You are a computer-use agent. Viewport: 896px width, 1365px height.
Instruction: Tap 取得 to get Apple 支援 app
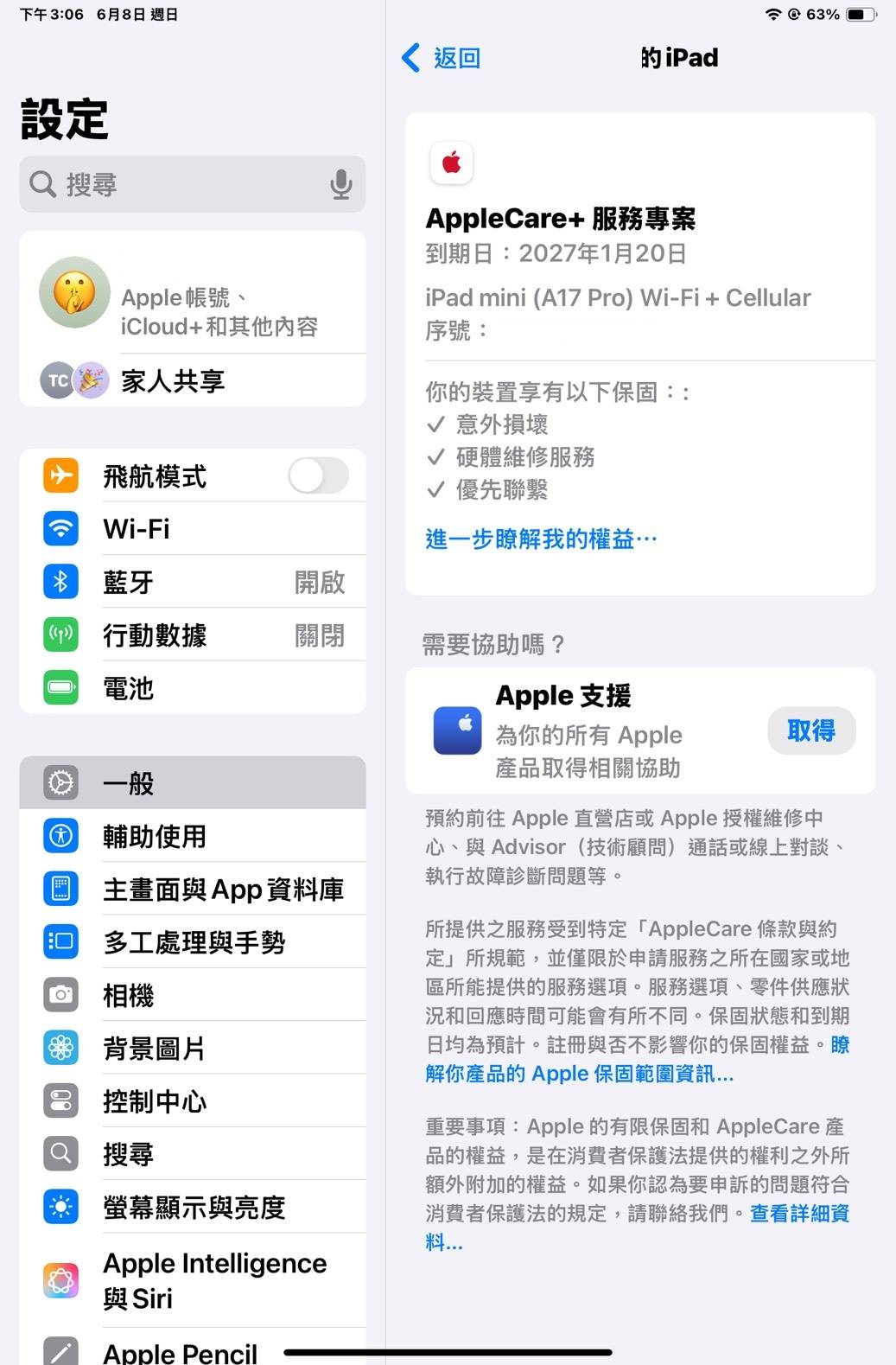click(810, 731)
